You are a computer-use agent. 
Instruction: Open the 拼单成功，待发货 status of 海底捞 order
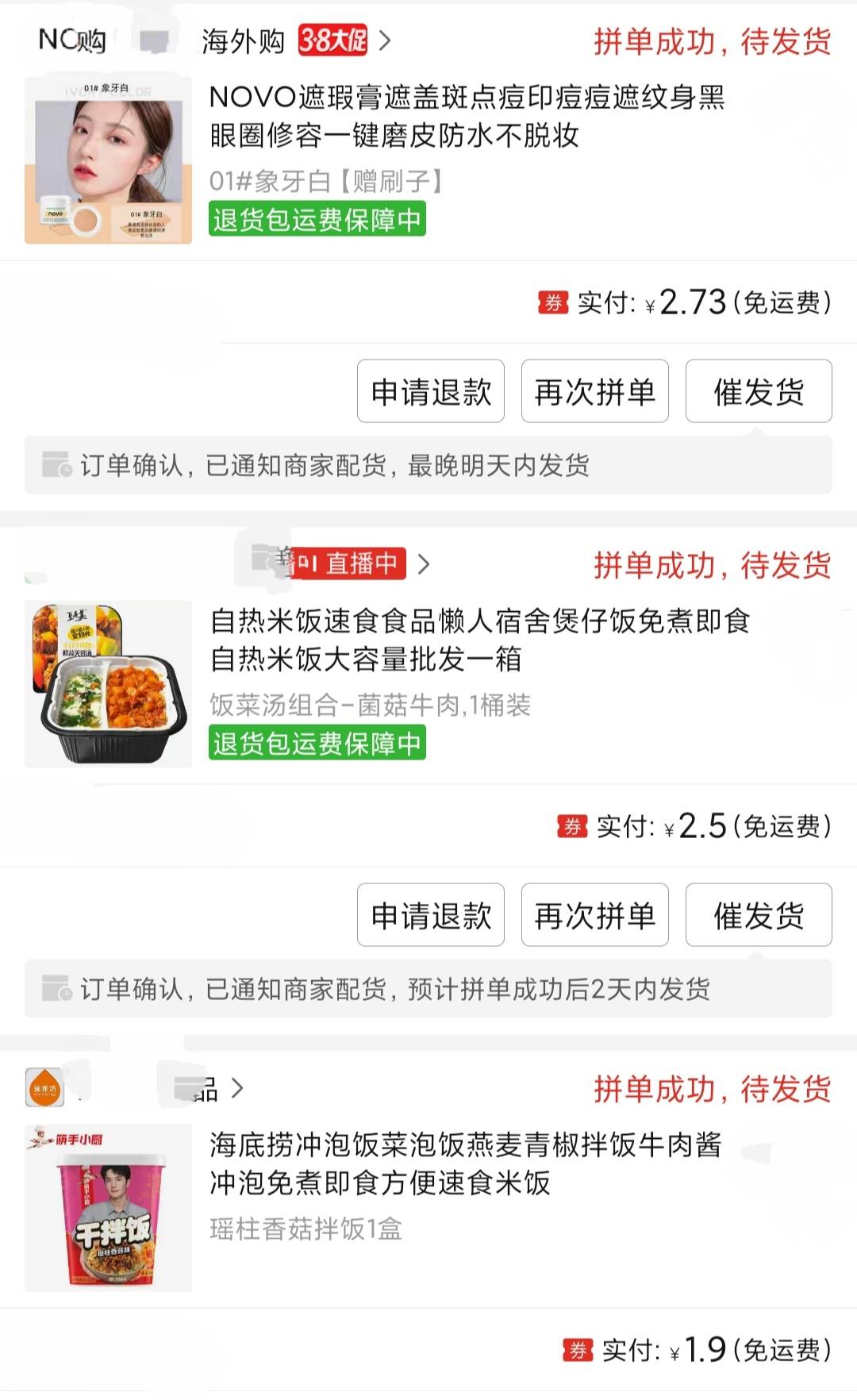pos(713,1089)
